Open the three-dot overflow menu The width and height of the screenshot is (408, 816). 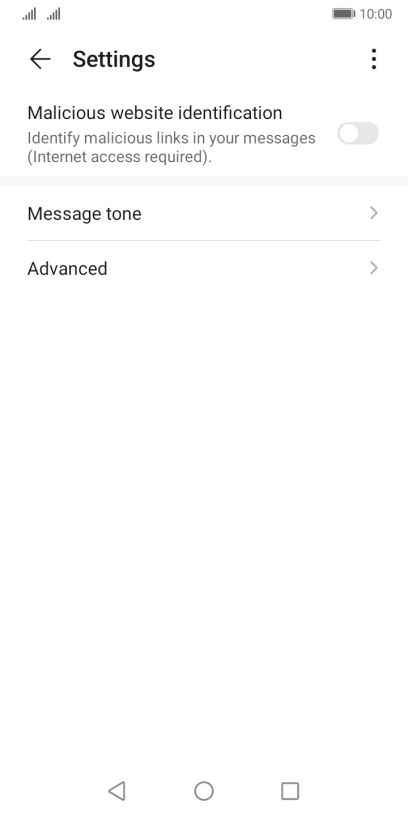(374, 59)
